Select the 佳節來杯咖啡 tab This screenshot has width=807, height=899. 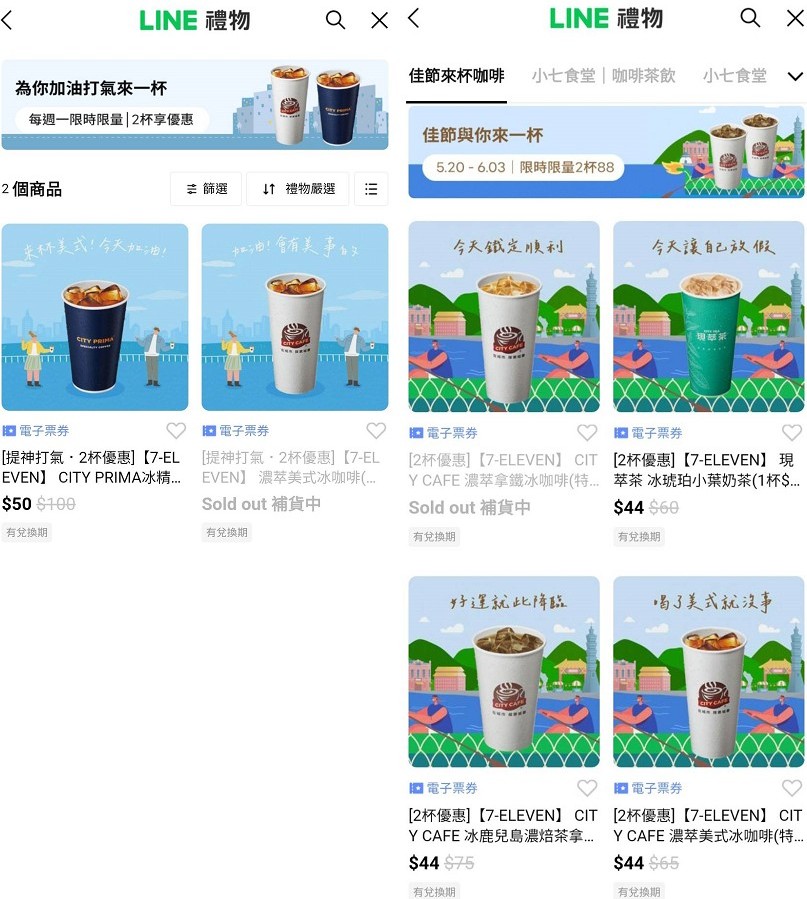tap(456, 76)
